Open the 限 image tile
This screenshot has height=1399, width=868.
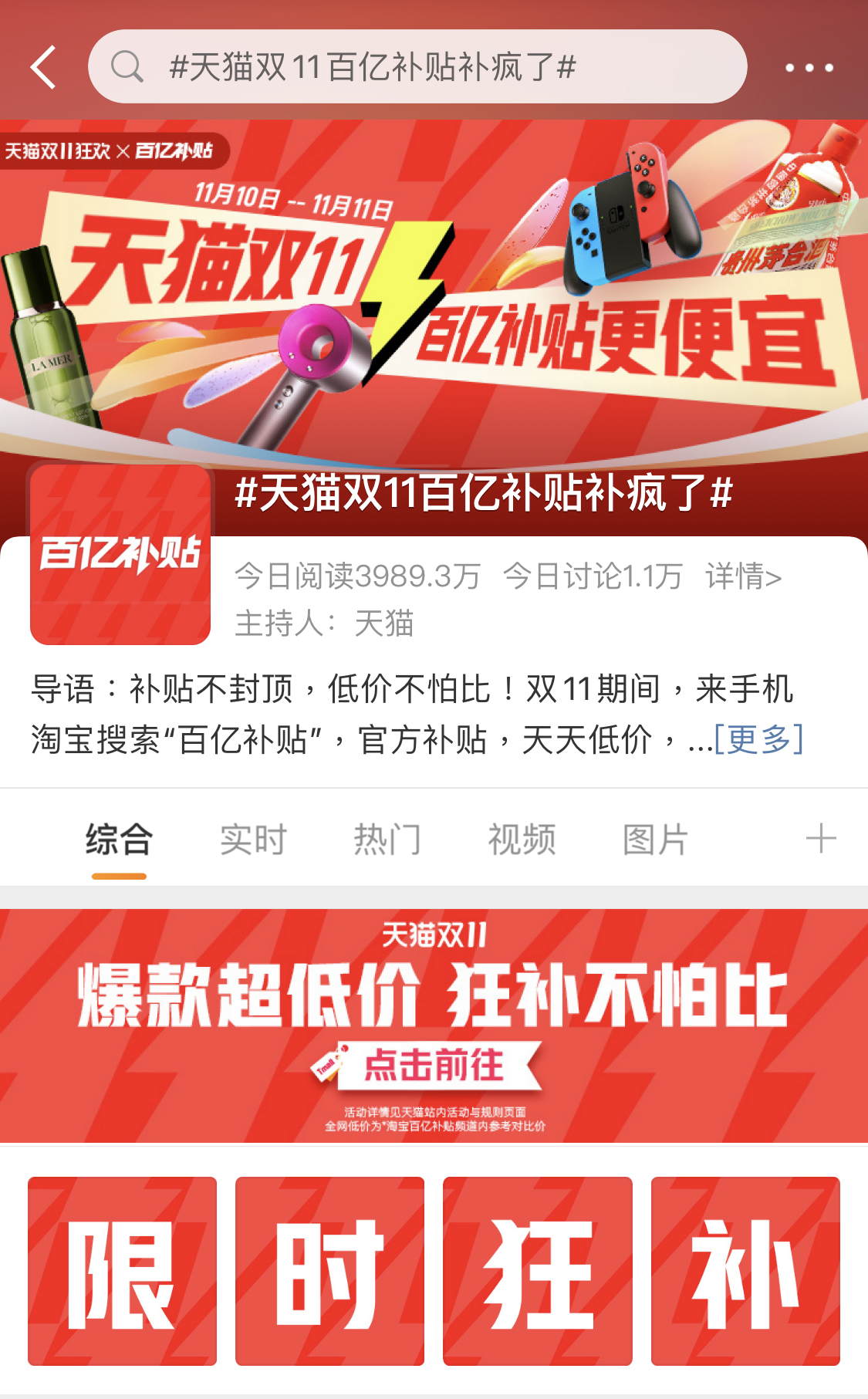click(x=122, y=1271)
